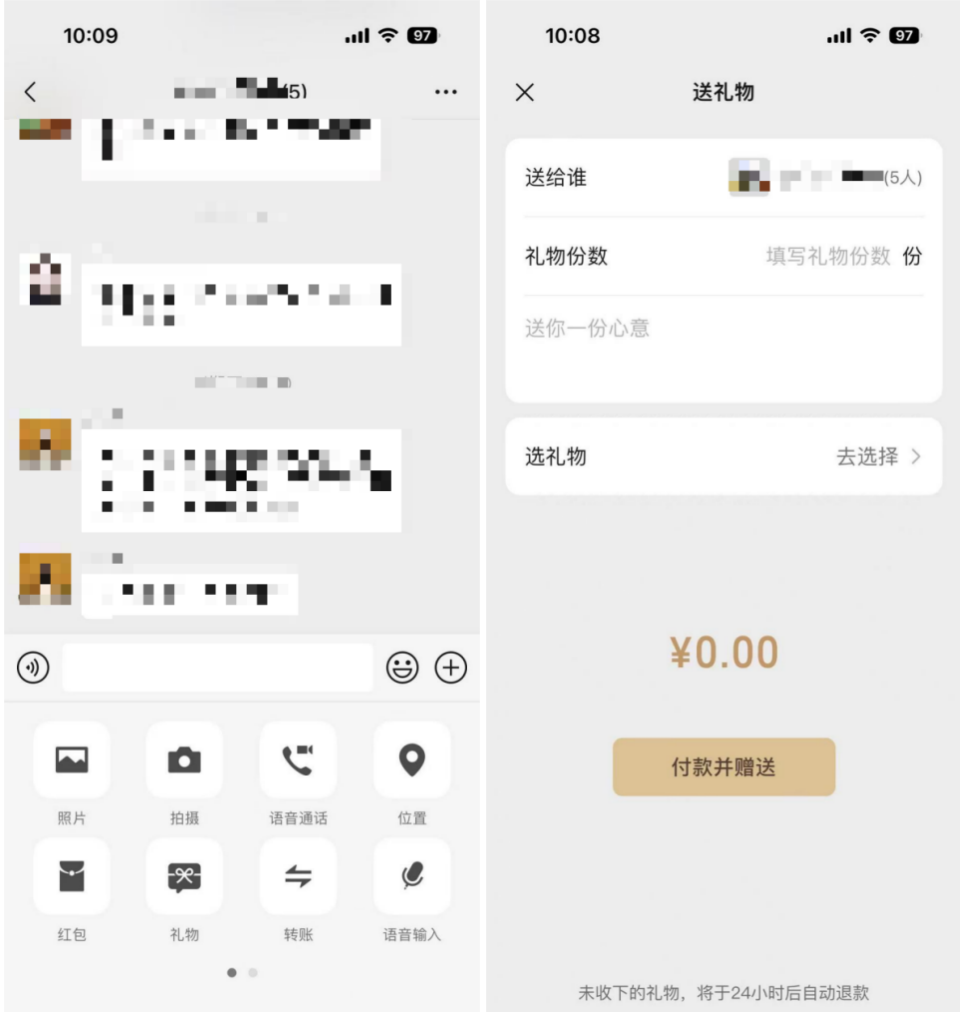
Task: Open the chat overflow menu
Action: [x=446, y=92]
